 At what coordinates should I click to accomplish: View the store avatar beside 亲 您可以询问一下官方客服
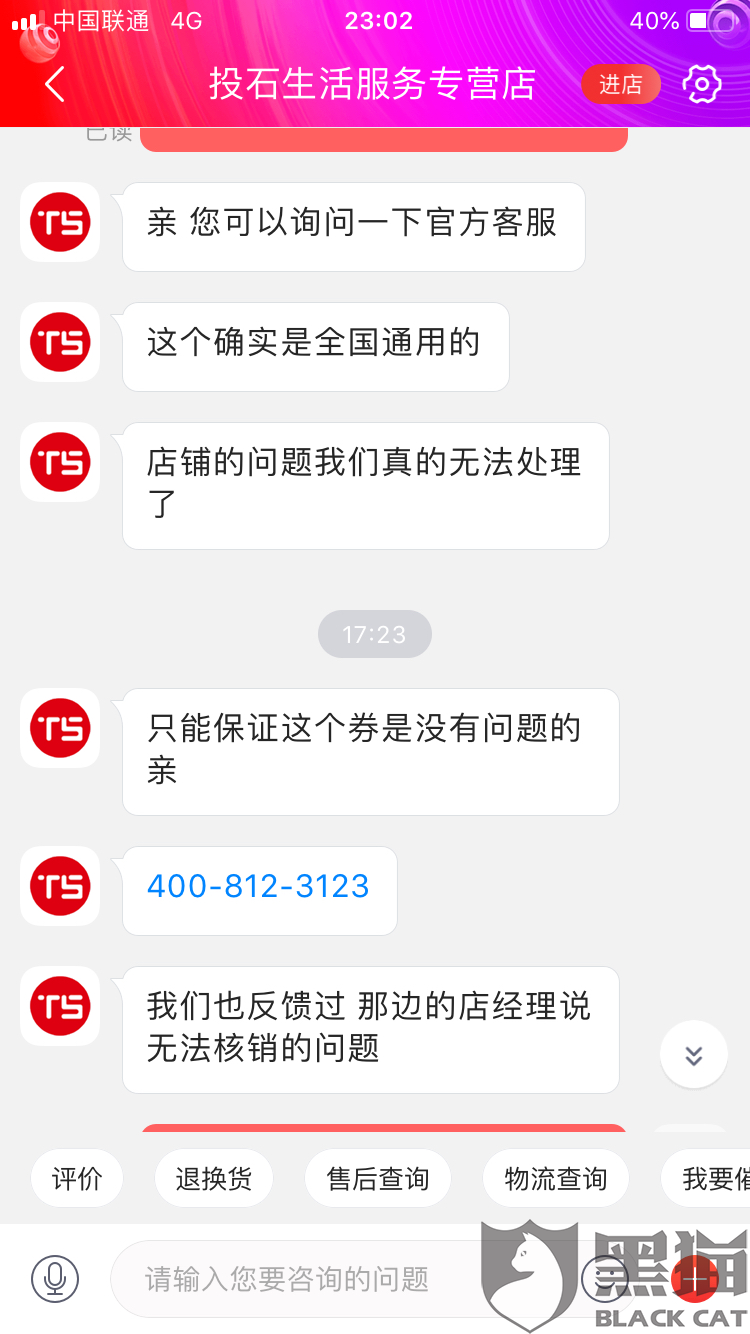point(60,222)
